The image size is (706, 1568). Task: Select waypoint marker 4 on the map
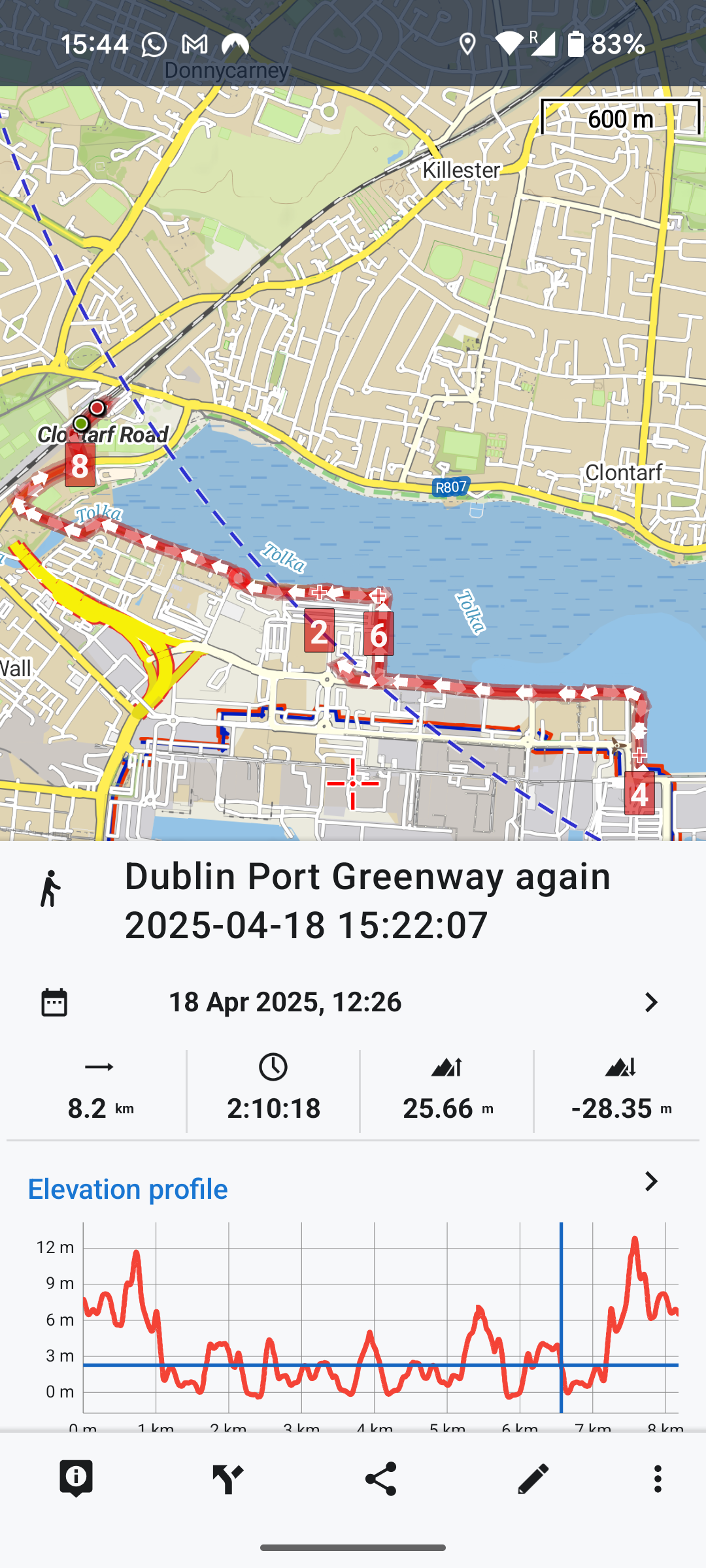point(639,793)
